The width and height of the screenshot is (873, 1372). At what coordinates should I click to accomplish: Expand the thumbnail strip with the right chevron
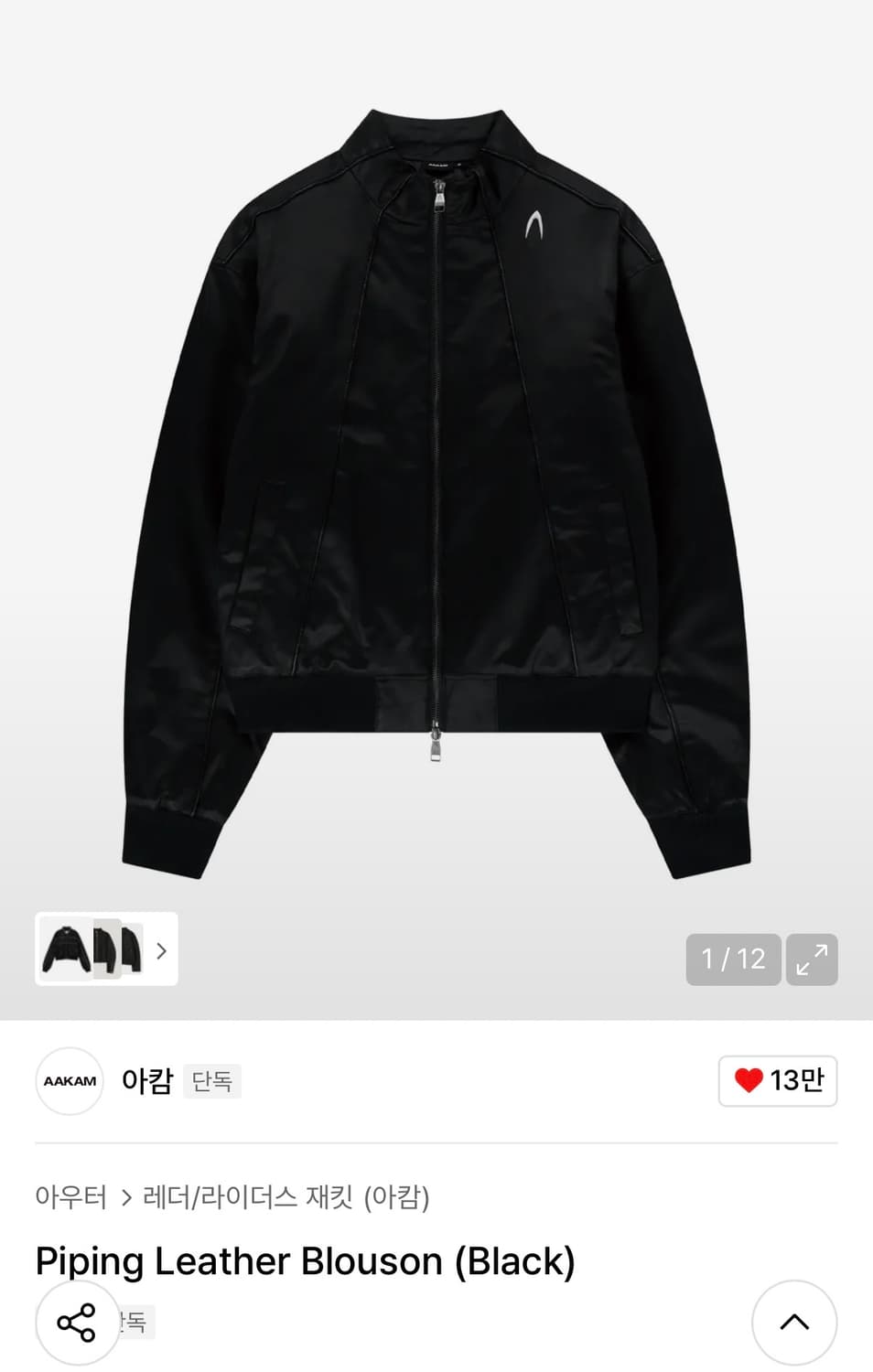pyautogui.click(x=161, y=952)
